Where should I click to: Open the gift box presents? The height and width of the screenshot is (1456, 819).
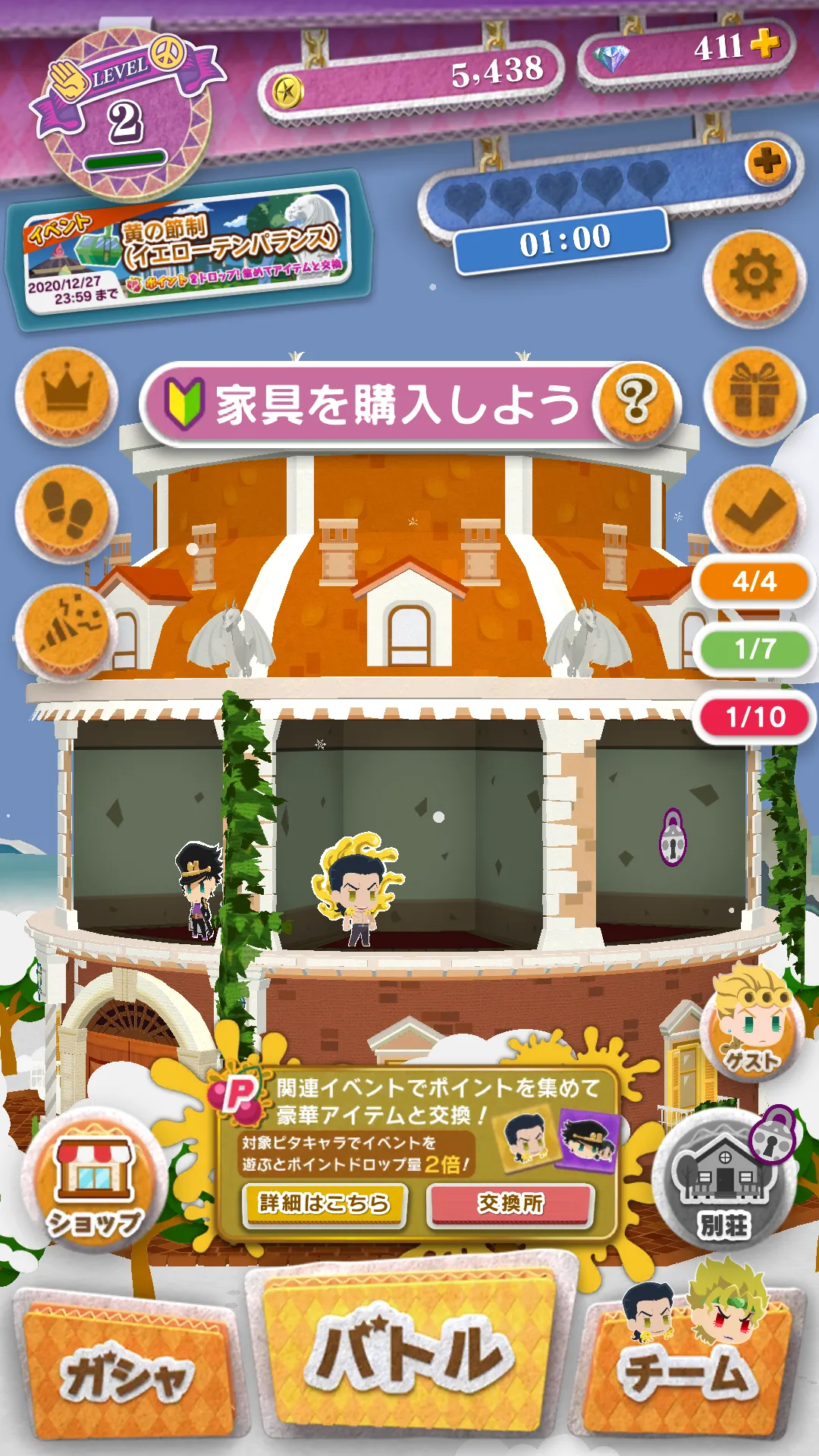tap(754, 394)
